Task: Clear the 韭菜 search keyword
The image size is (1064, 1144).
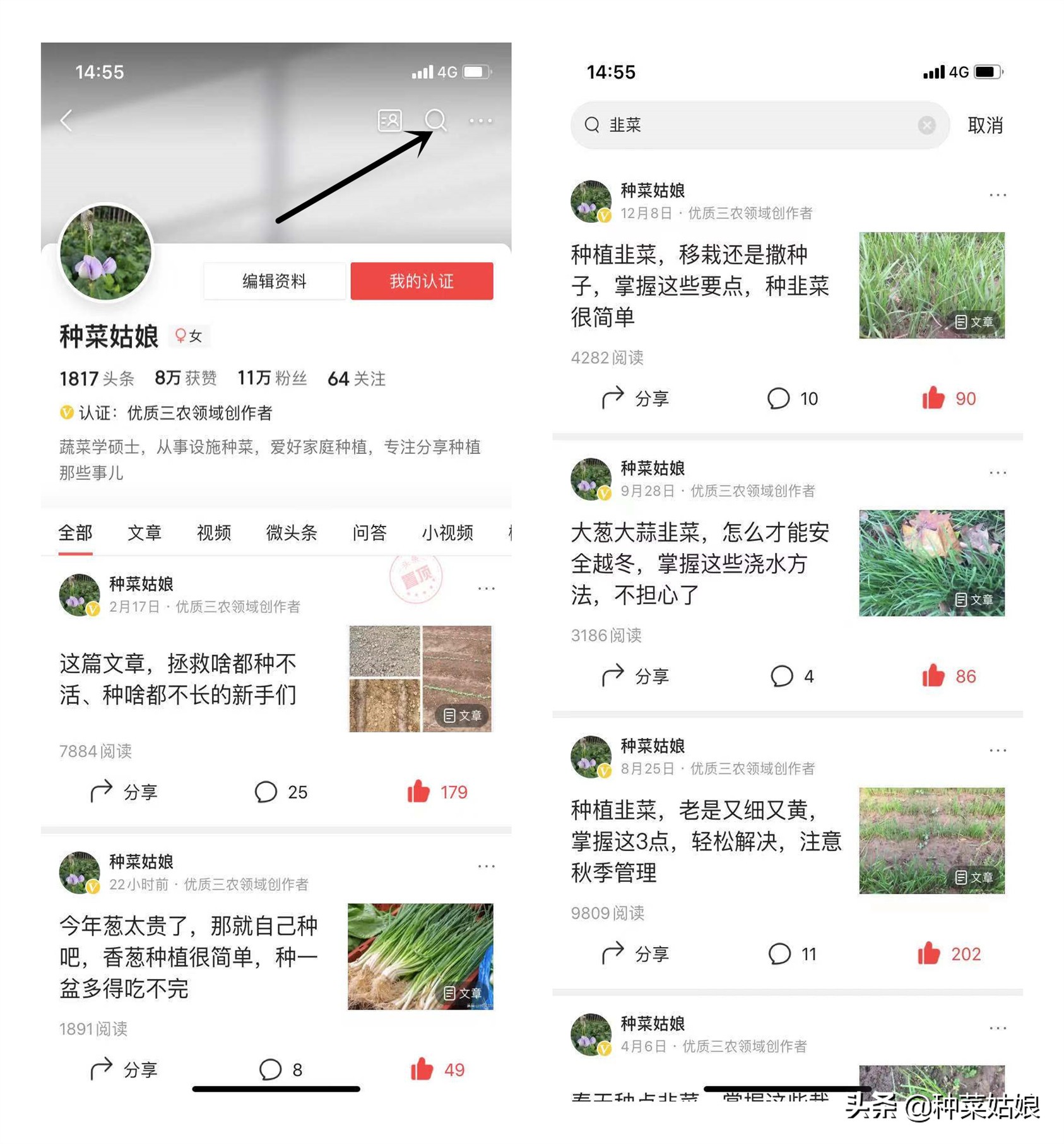Action: [x=927, y=125]
